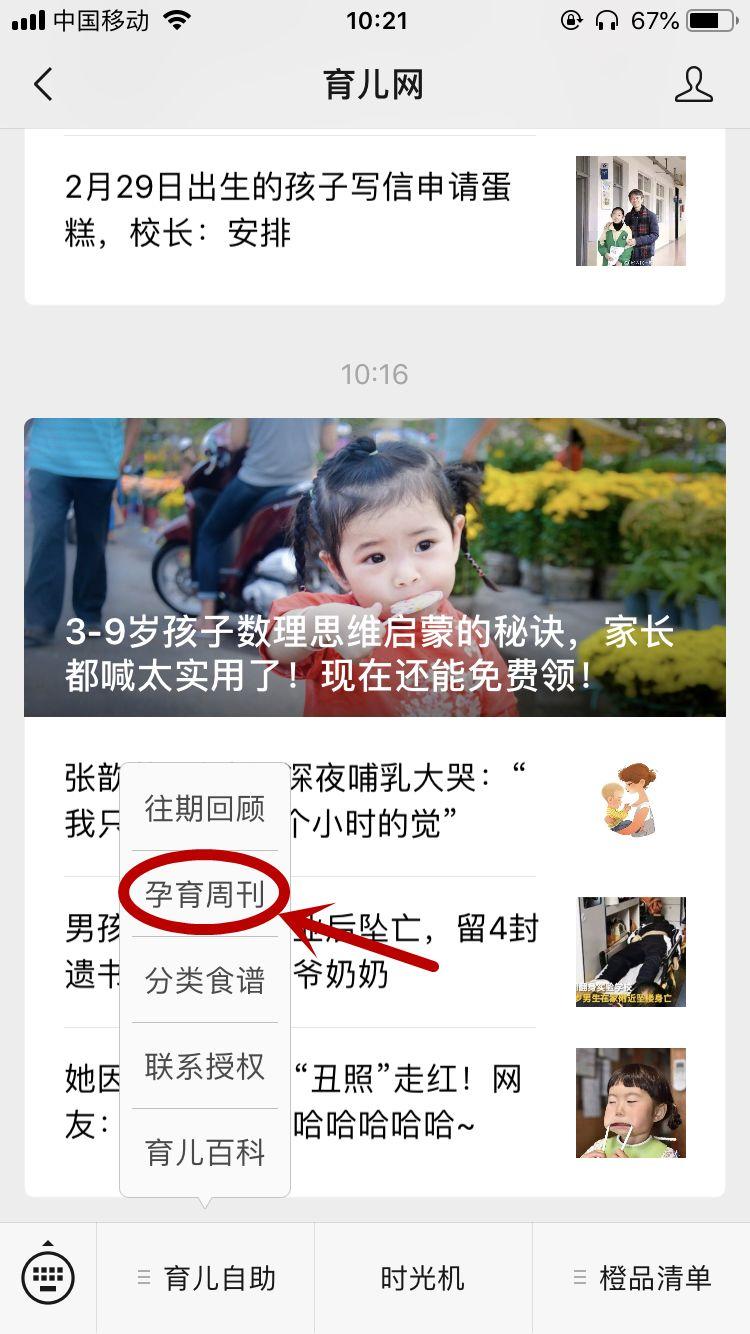The width and height of the screenshot is (750, 1334).
Task: Open the 育儿网 account profile icon
Action: click(693, 85)
